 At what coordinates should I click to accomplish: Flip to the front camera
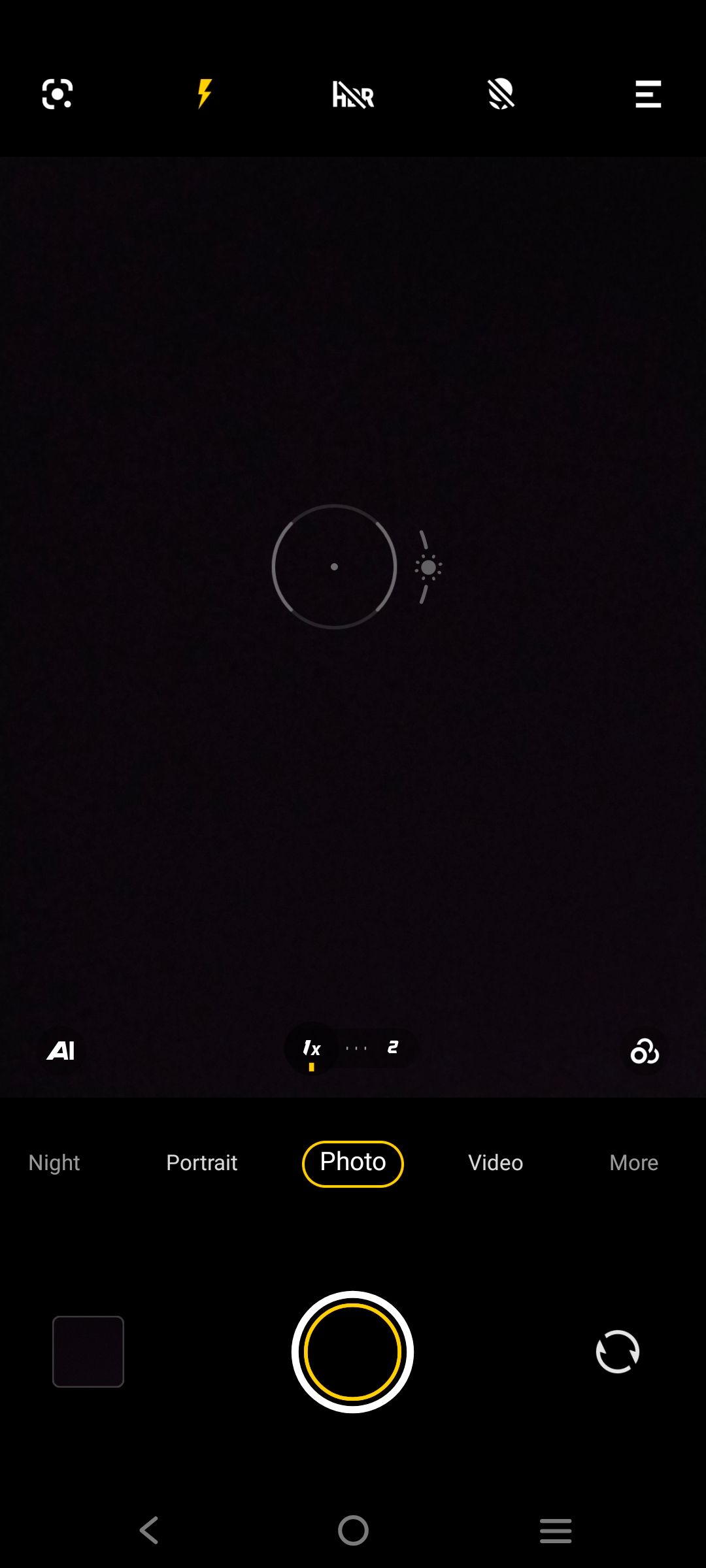point(617,1352)
